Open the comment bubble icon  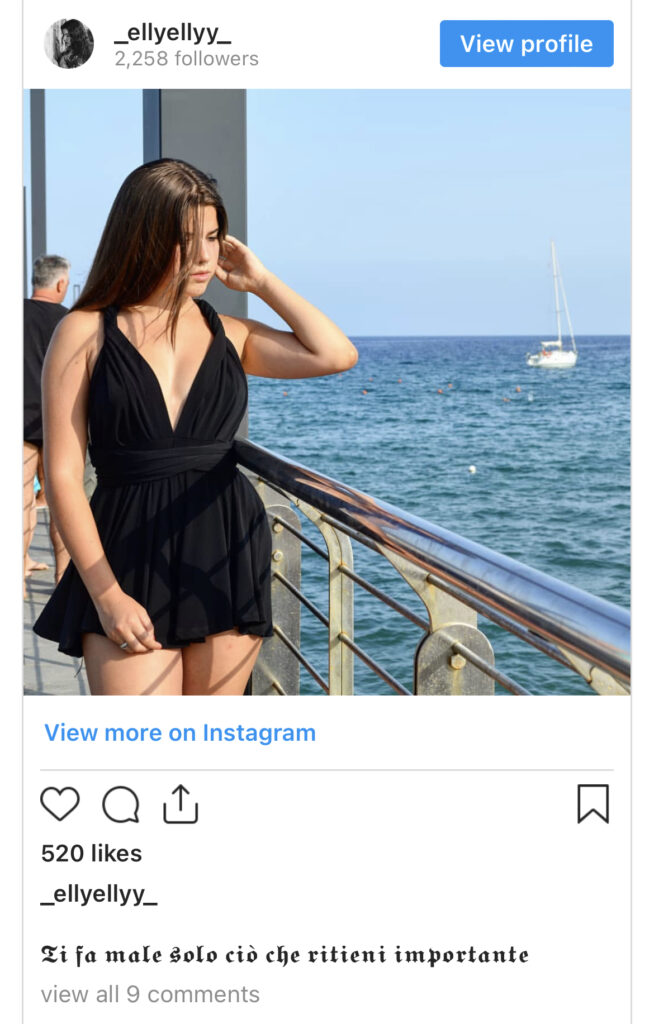121,804
